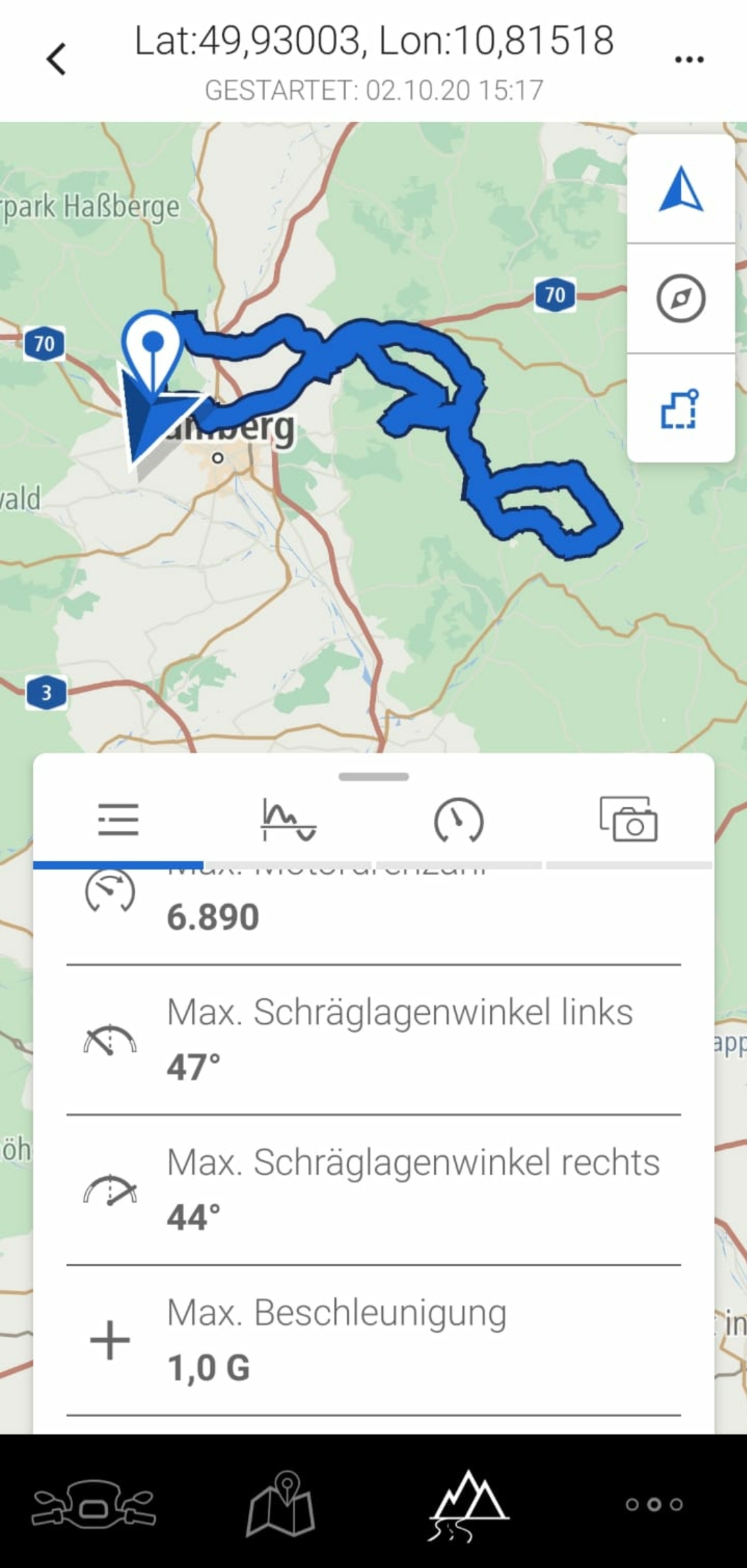Open the map navigation tab
Screen dimensions: 747x1568
[x=281, y=1504]
